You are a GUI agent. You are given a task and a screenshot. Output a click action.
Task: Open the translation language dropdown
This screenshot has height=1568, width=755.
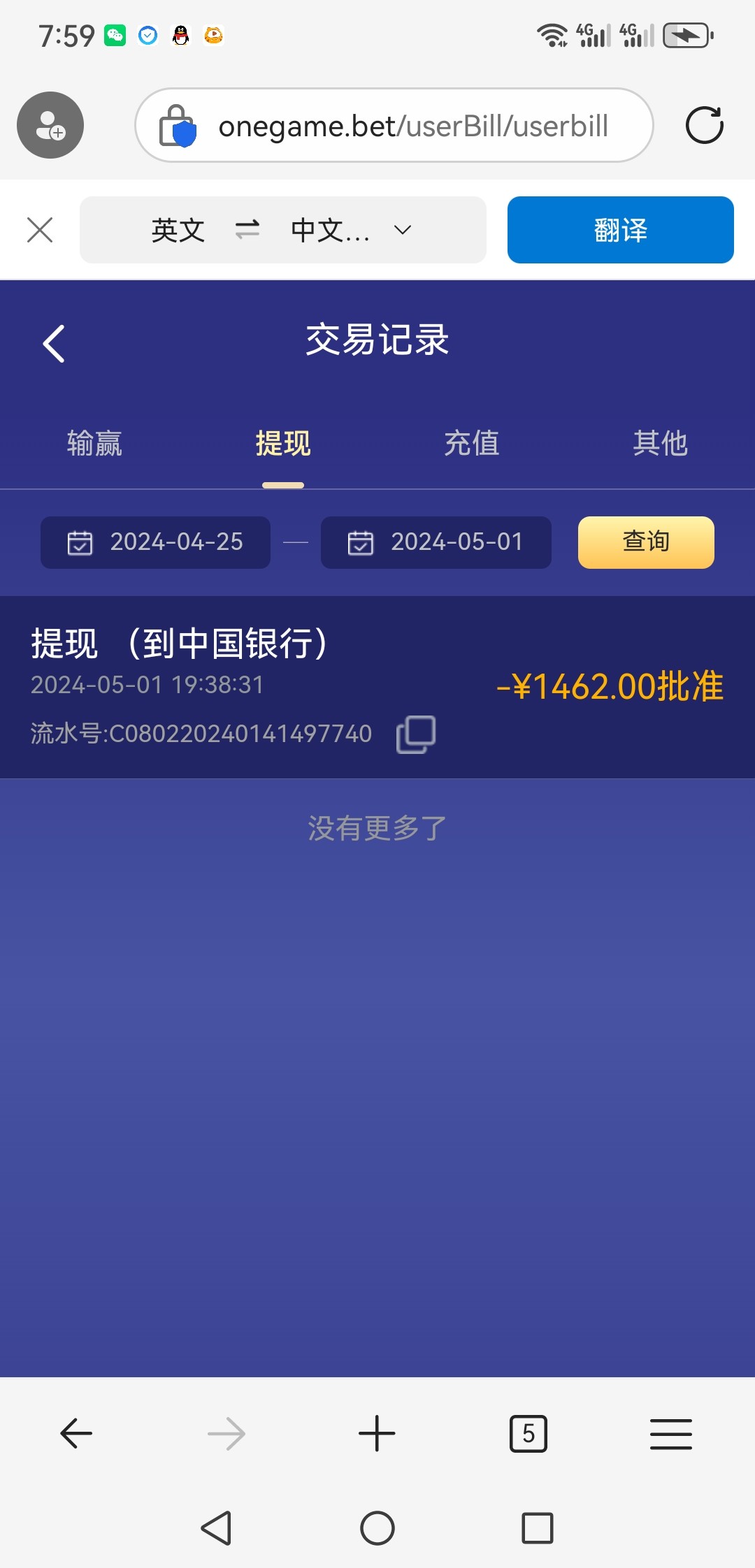click(403, 230)
